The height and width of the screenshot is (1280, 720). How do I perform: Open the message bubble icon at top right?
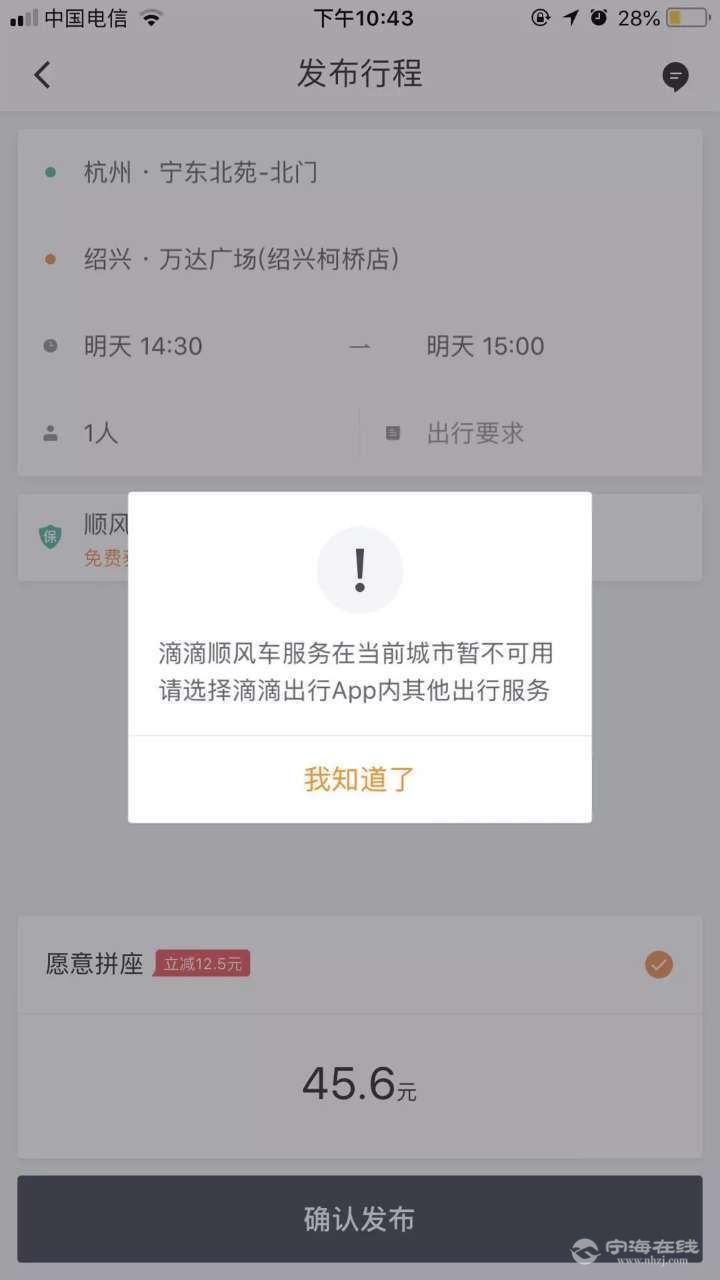[x=676, y=76]
